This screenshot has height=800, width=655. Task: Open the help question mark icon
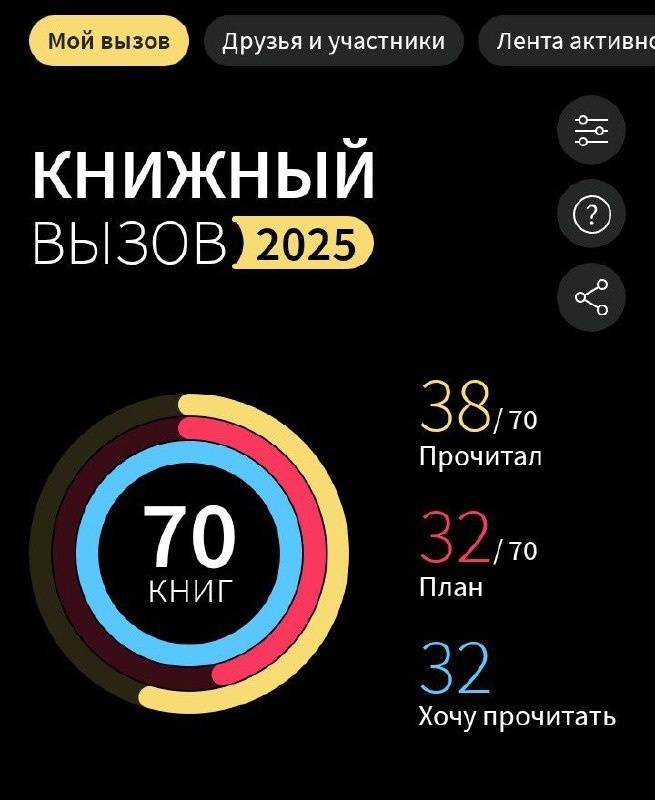click(x=591, y=214)
